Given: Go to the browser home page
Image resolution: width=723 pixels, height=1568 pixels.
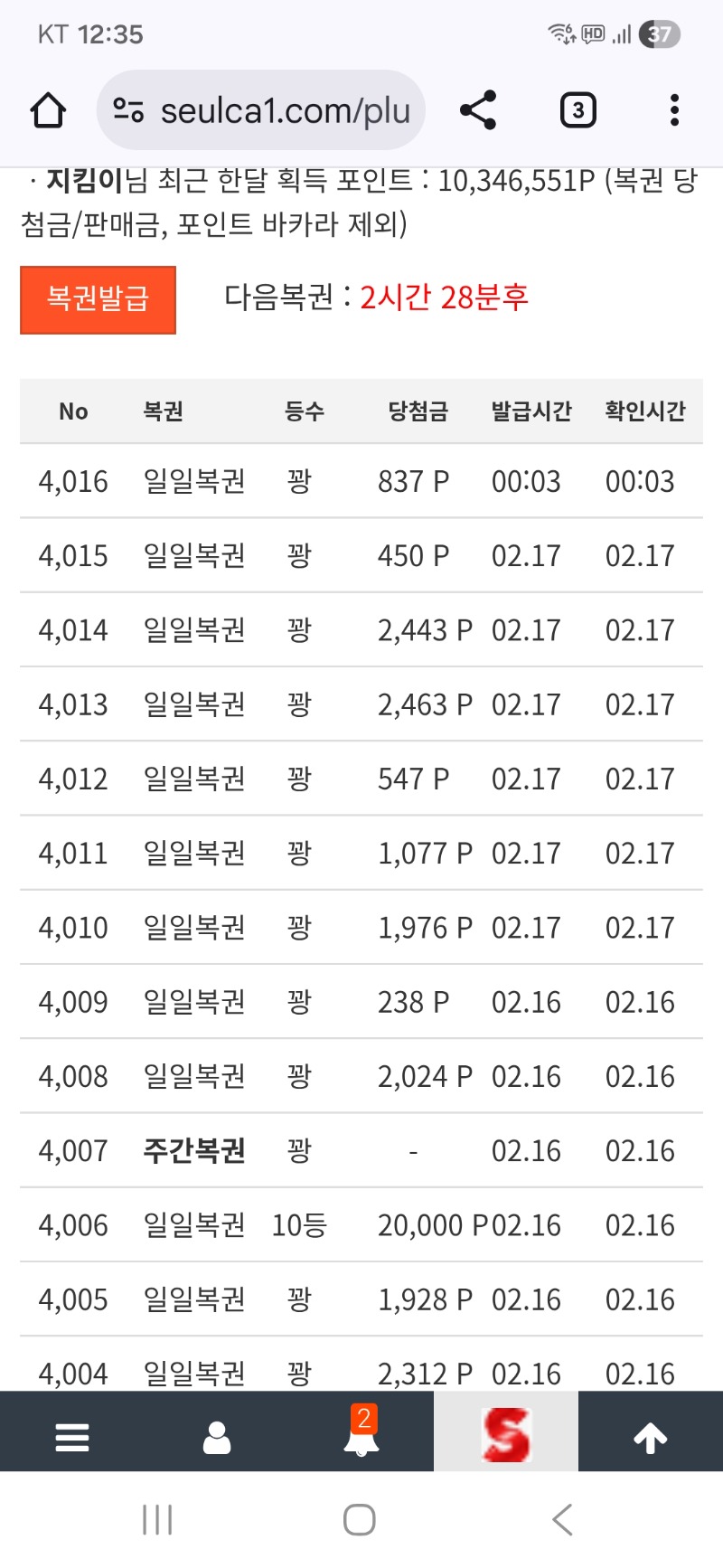Looking at the screenshot, I should pyautogui.click(x=48, y=111).
